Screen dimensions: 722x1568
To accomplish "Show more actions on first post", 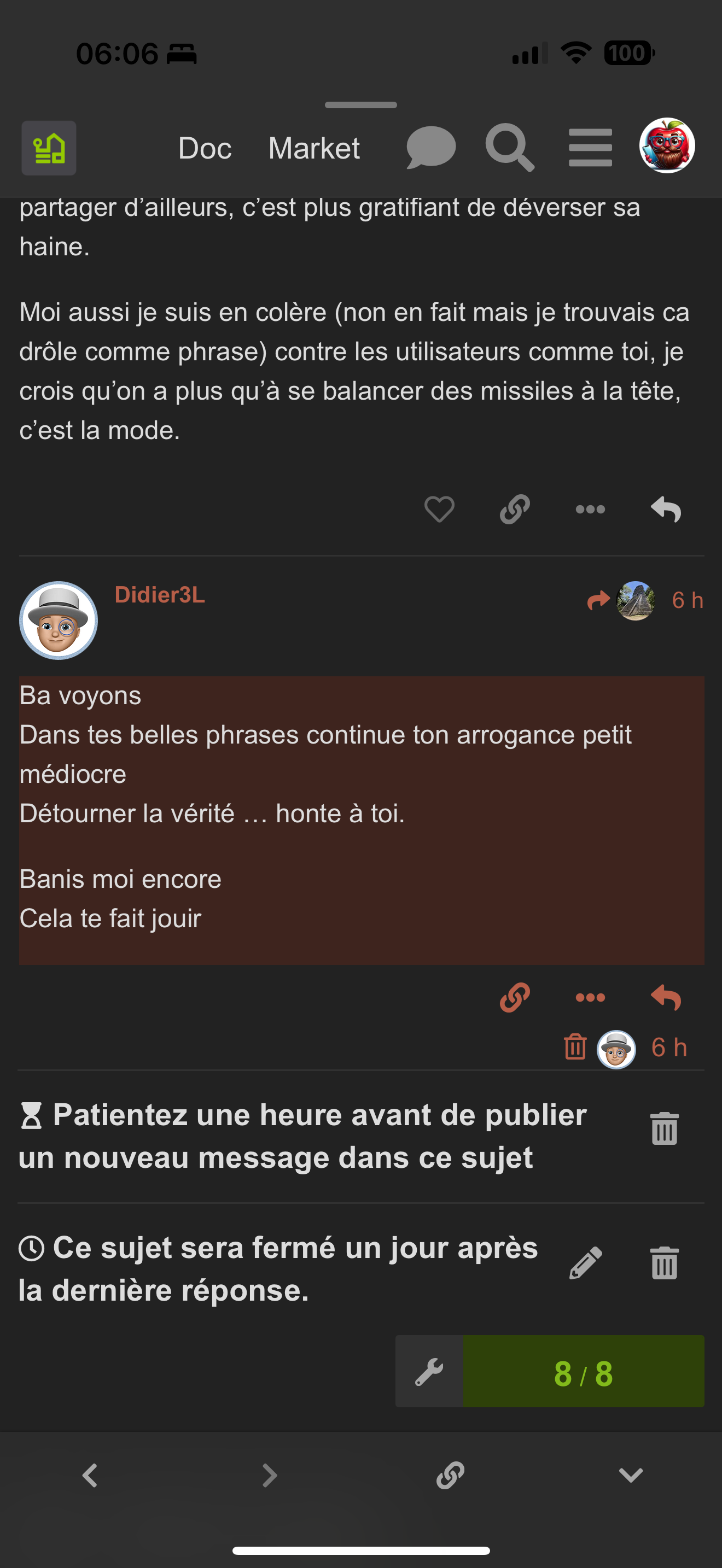I will [x=590, y=510].
